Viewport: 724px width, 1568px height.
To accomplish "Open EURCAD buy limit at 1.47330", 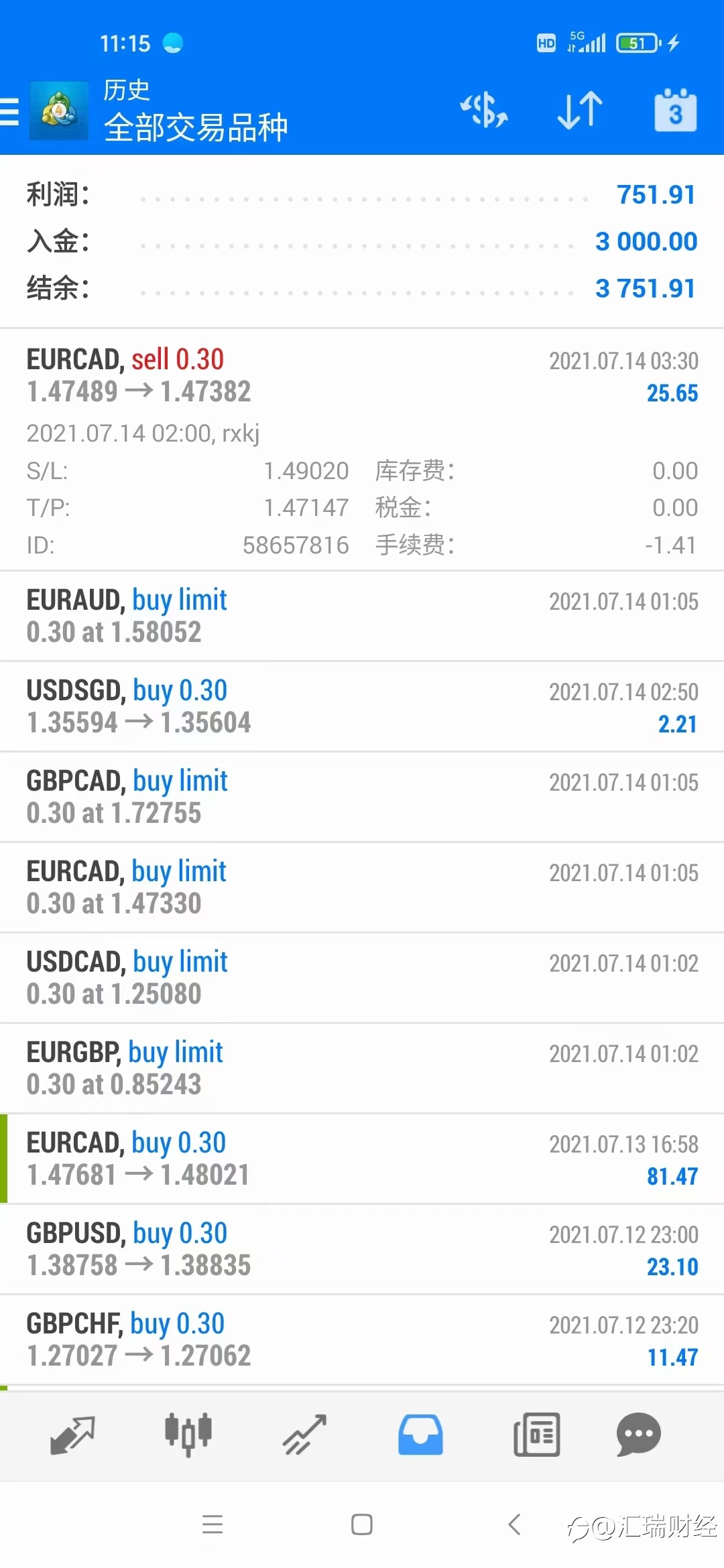I will (362, 887).
